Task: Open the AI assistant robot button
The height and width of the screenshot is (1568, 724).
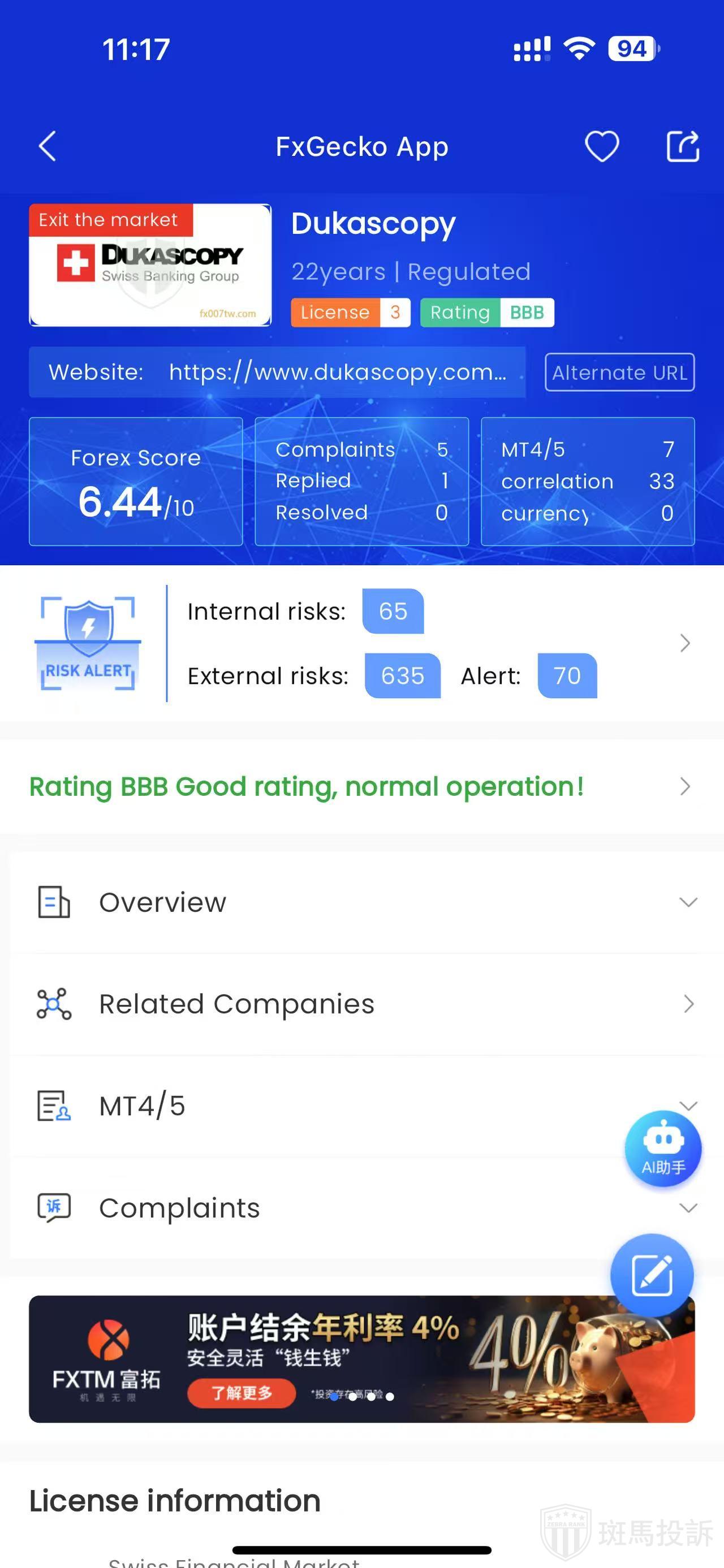Action: pyautogui.click(x=662, y=1149)
